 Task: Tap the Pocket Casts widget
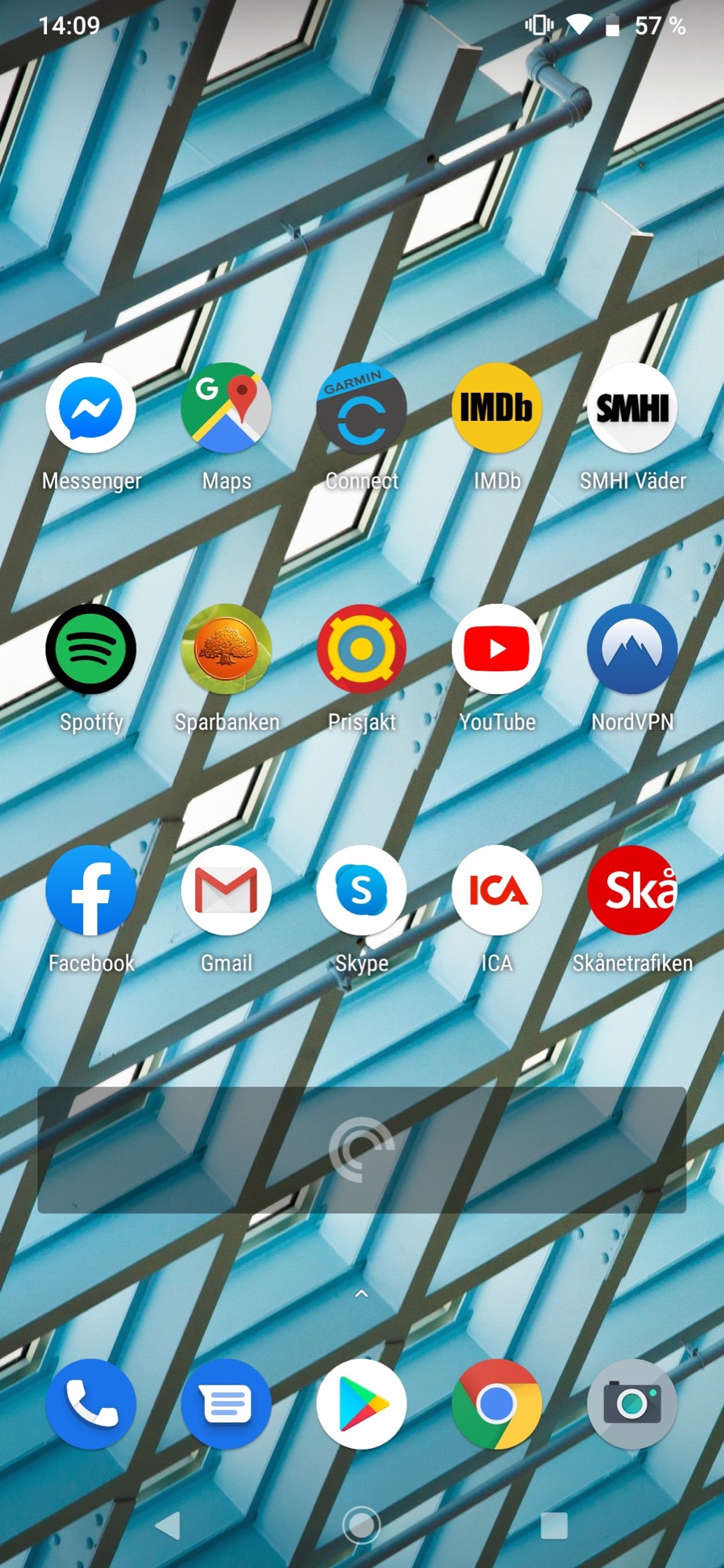[362, 1149]
